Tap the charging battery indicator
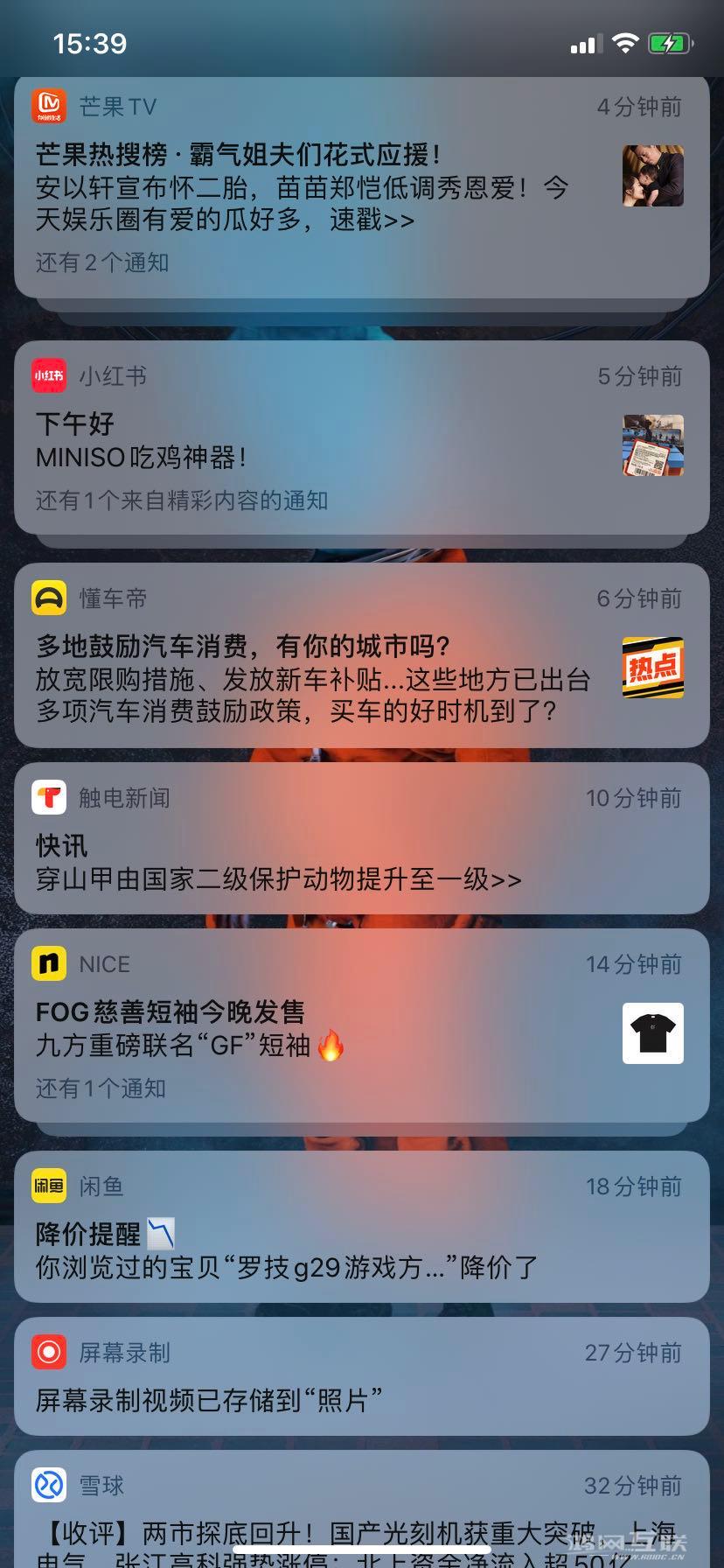724x1568 pixels. (669, 41)
